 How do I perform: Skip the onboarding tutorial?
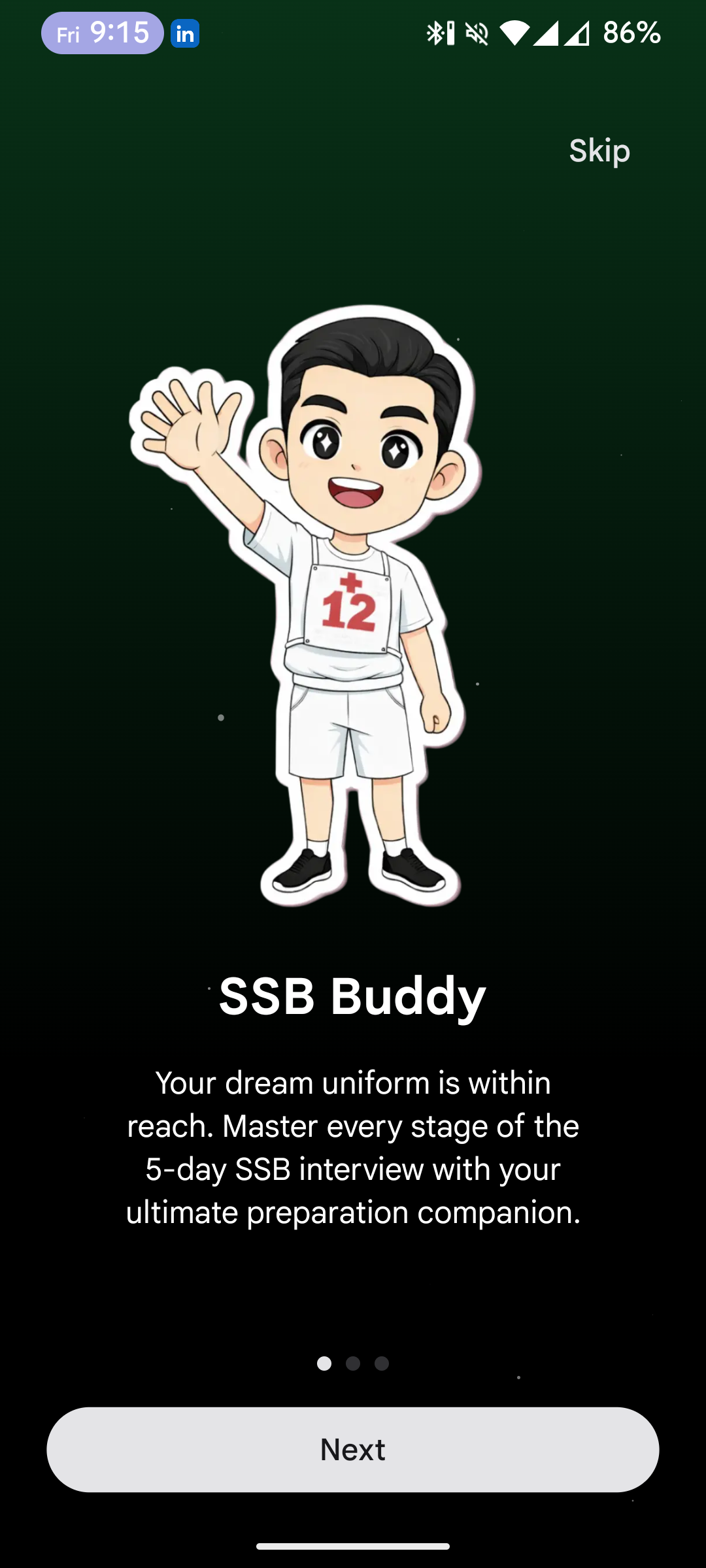click(x=599, y=150)
